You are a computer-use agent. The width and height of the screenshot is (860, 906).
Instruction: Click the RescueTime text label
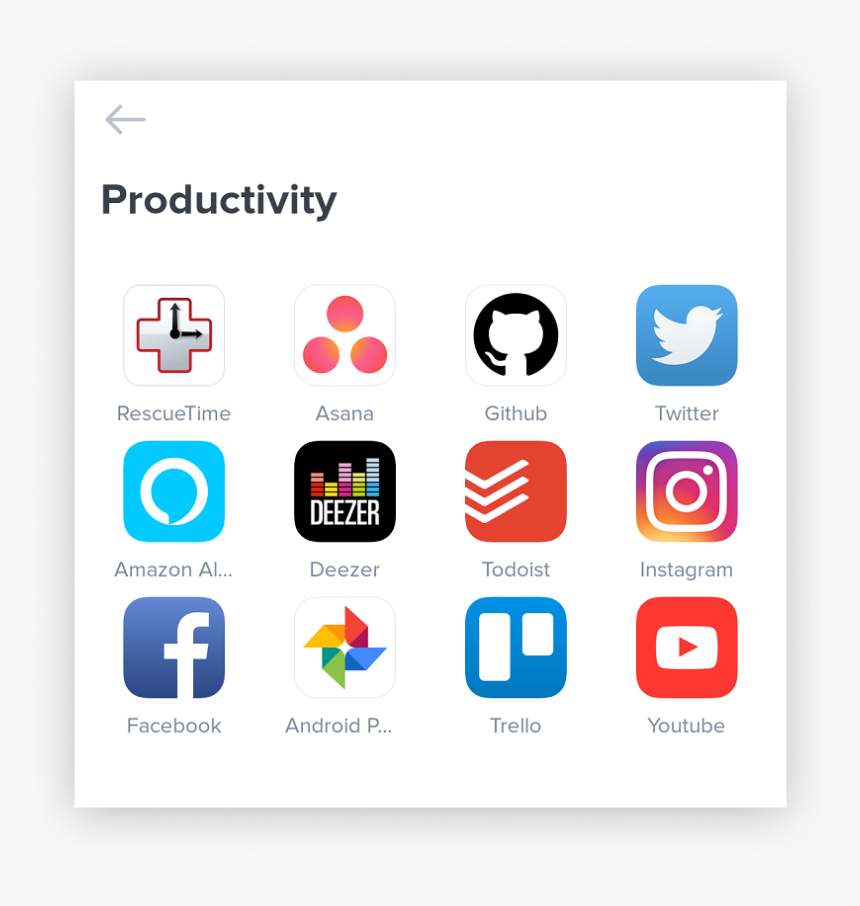click(x=174, y=413)
